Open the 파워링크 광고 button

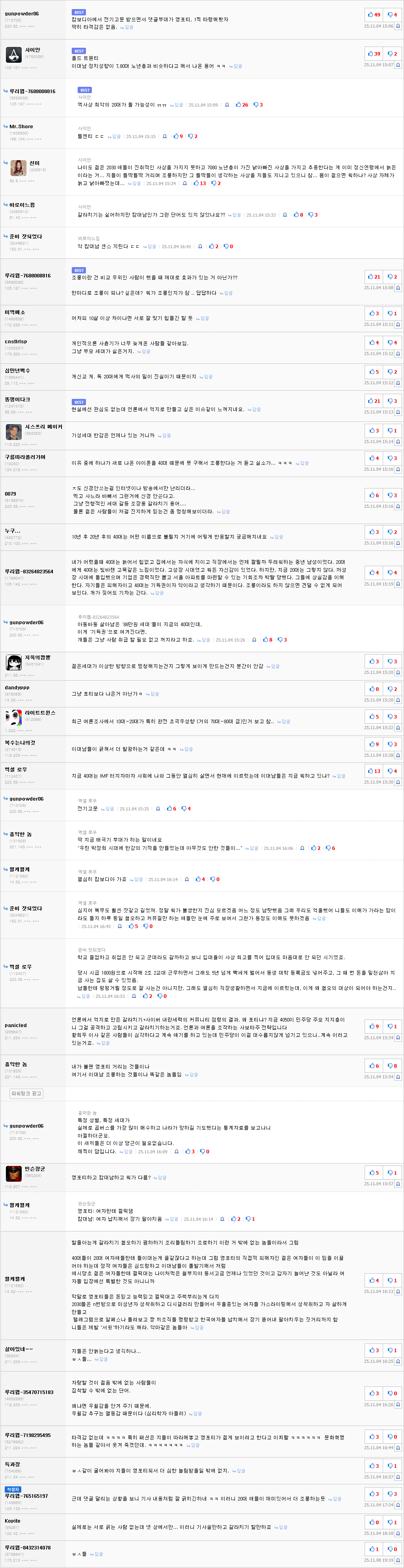tap(26, 1094)
